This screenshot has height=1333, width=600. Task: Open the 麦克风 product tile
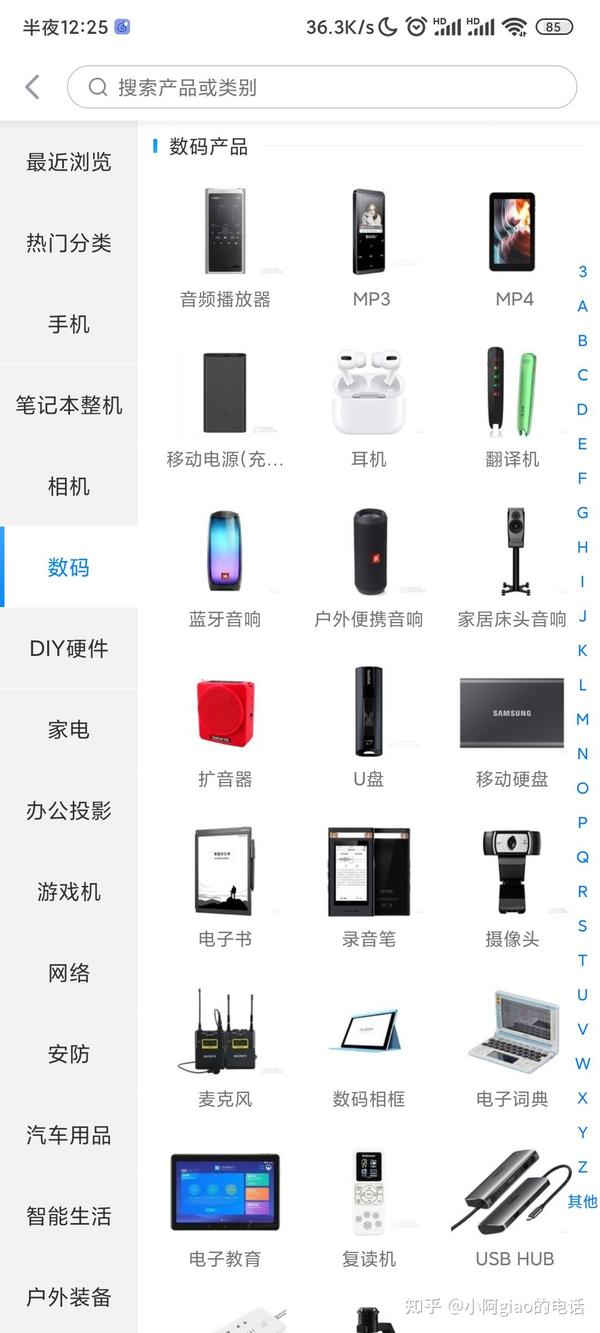[225, 1045]
